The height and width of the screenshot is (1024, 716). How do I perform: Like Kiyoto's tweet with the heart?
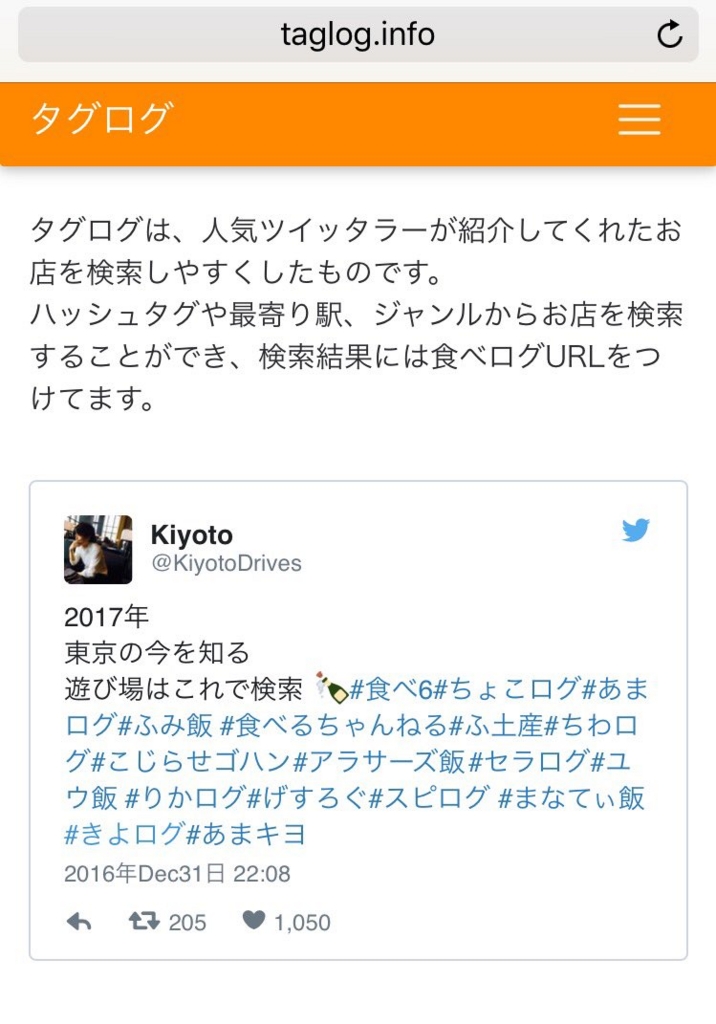point(253,920)
